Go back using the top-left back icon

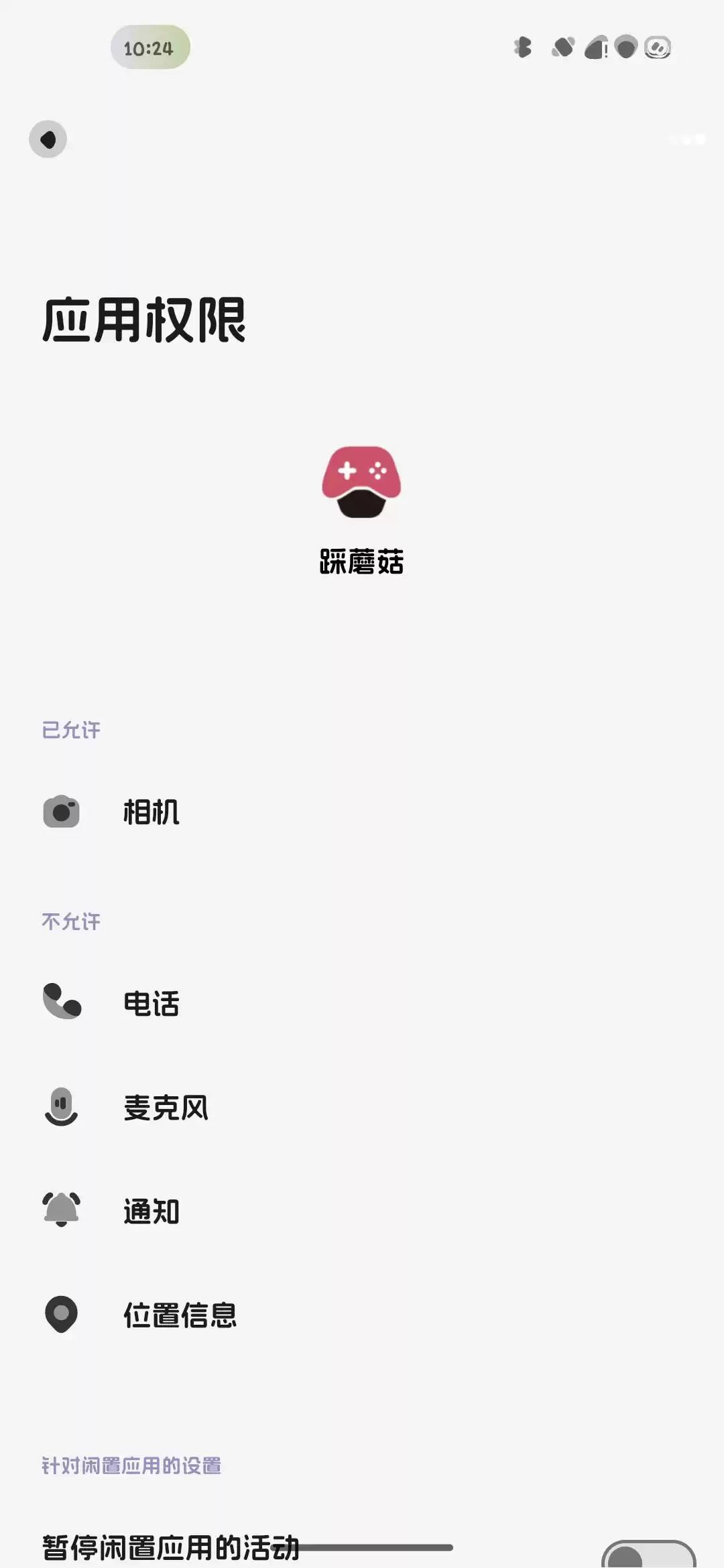point(48,139)
